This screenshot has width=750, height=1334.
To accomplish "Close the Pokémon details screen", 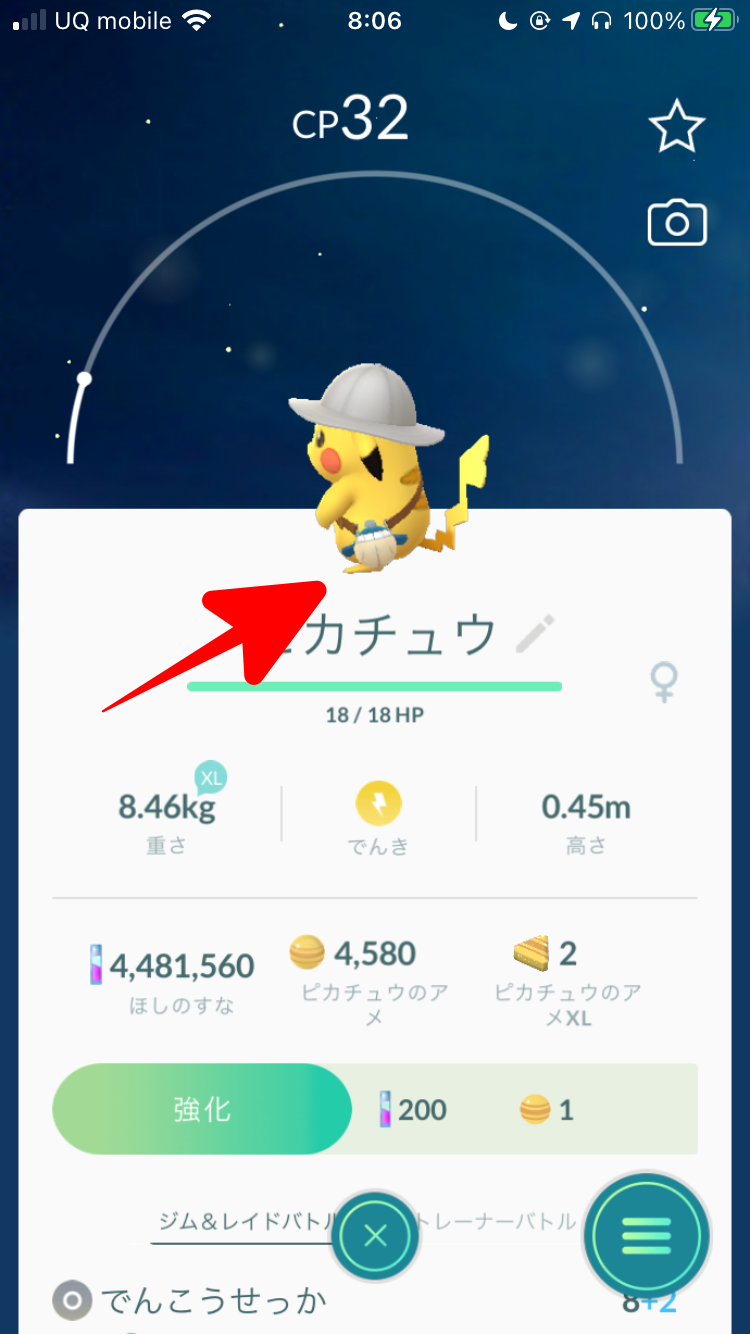I will click(x=375, y=1236).
